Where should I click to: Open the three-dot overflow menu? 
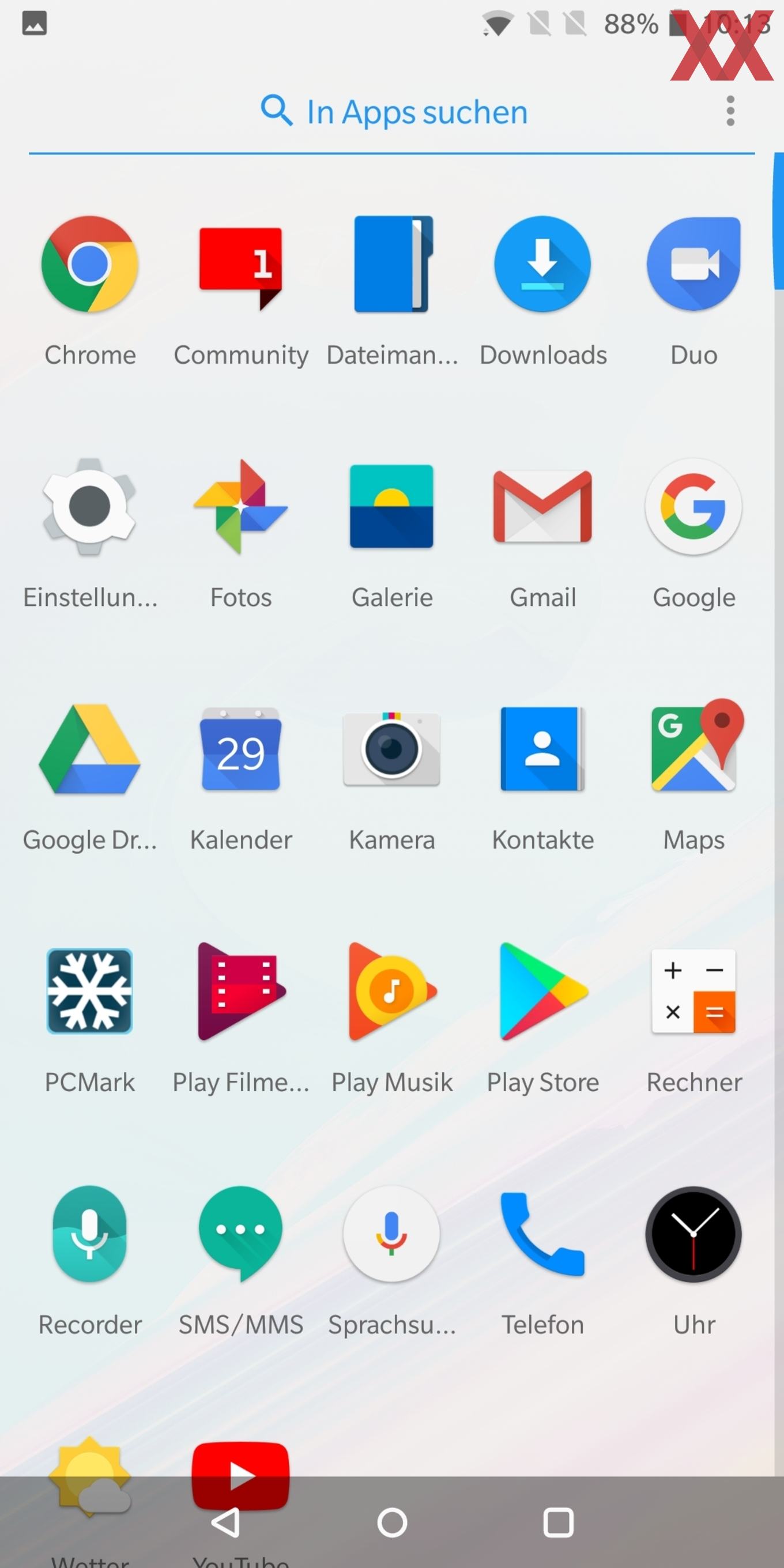tap(730, 111)
